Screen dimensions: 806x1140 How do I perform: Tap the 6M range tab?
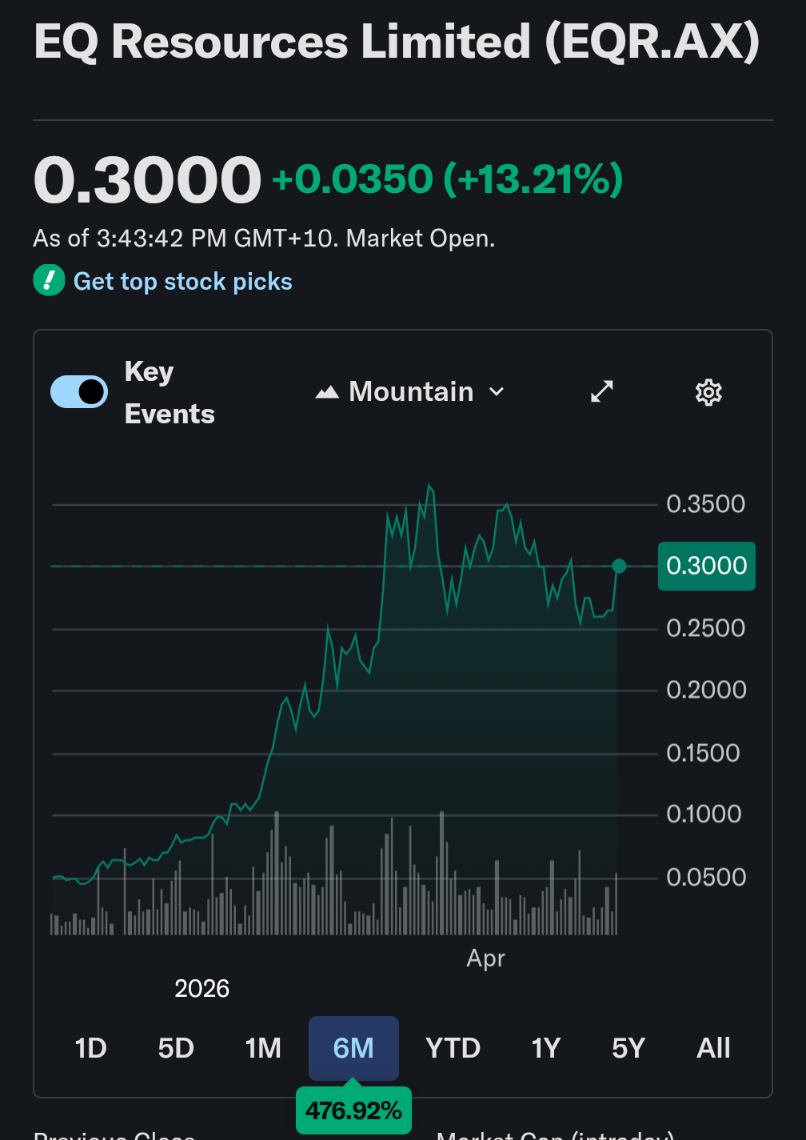point(354,1048)
